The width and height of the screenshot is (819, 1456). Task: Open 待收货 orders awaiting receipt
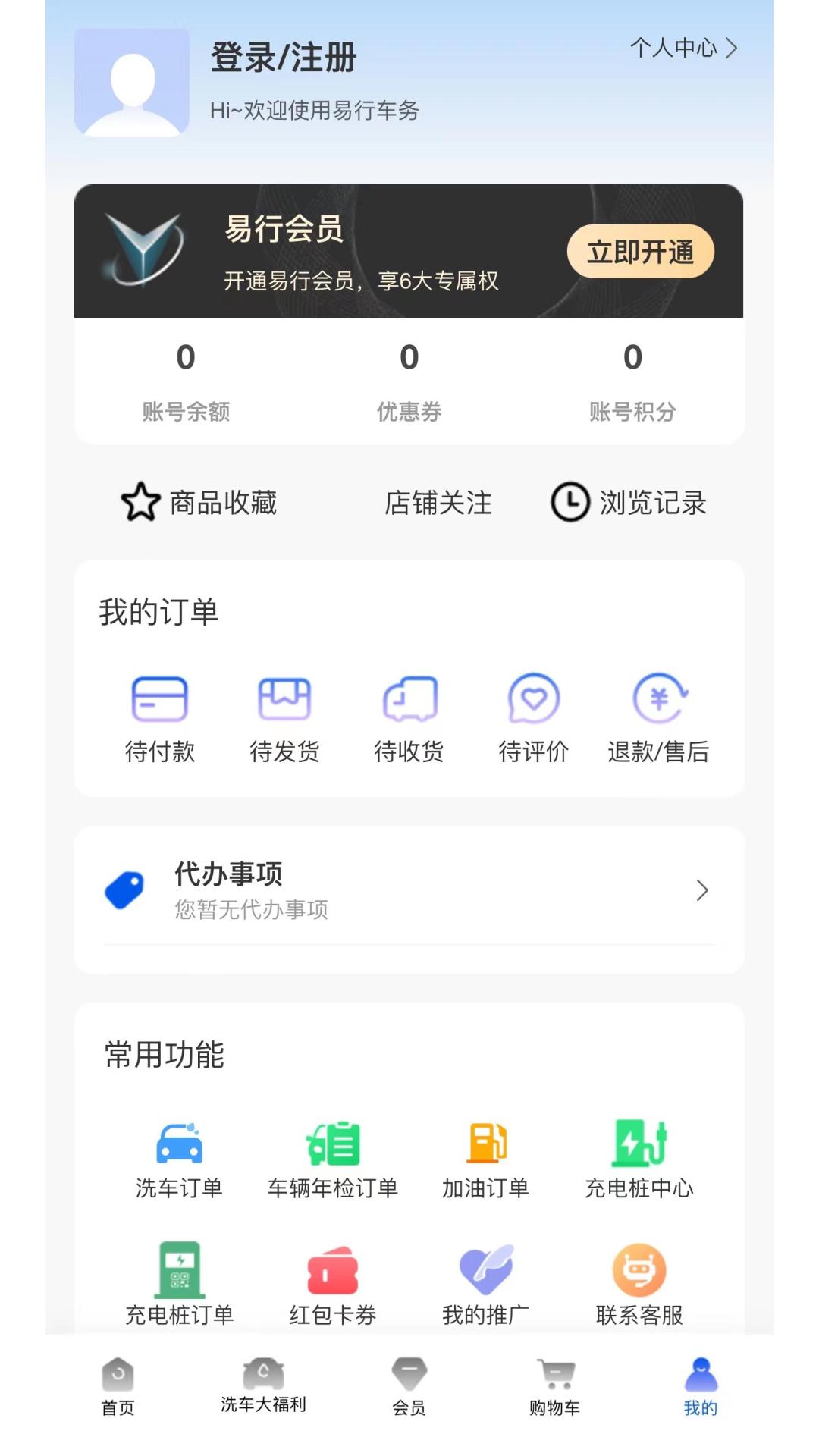(x=409, y=718)
